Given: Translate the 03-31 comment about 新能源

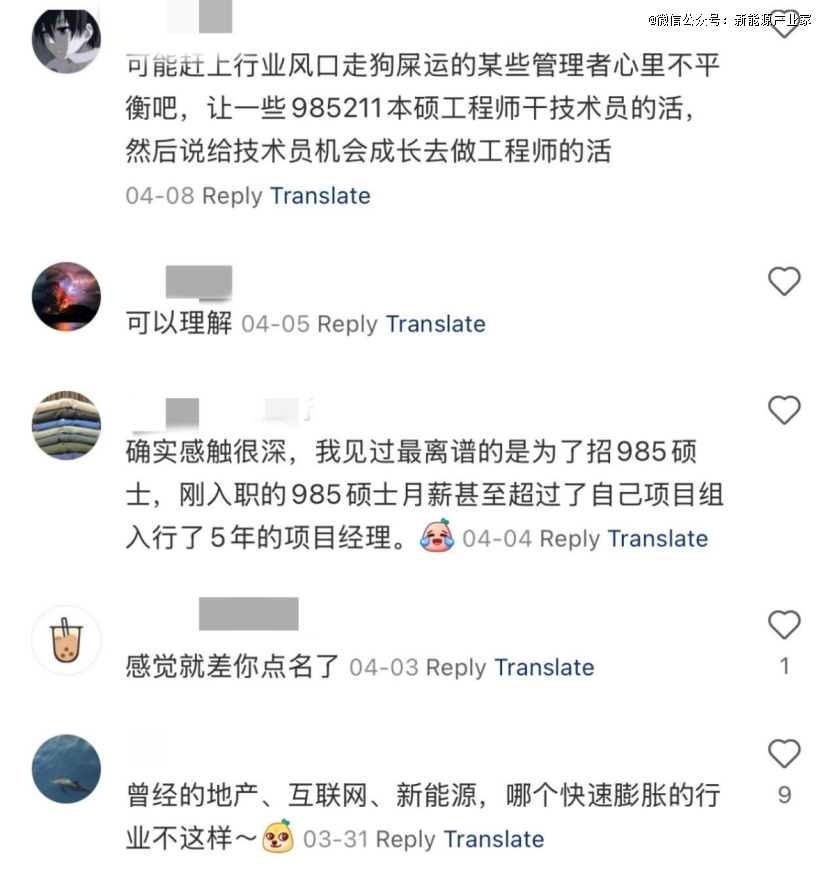Looking at the screenshot, I should 494,839.
